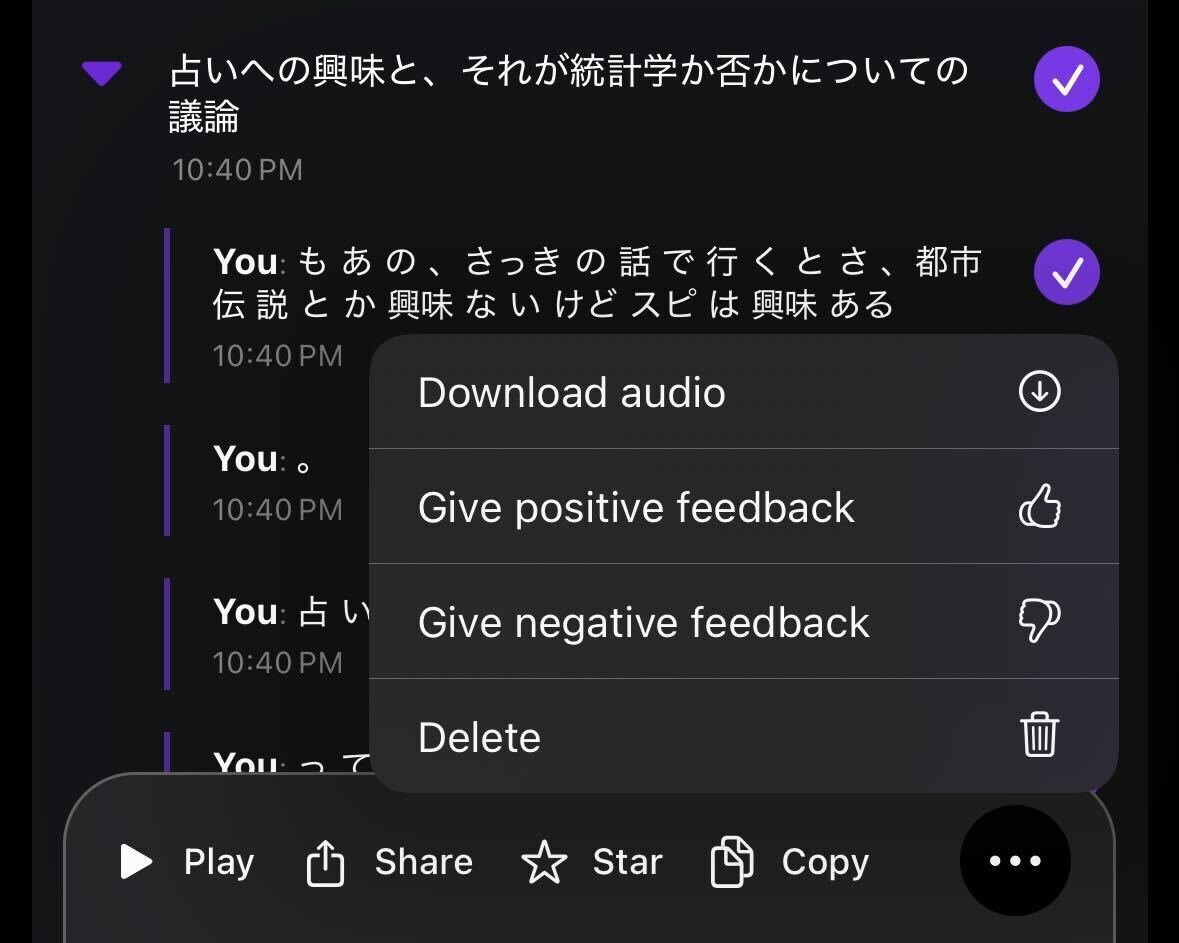Close the three-dot more options menu

point(1014,861)
